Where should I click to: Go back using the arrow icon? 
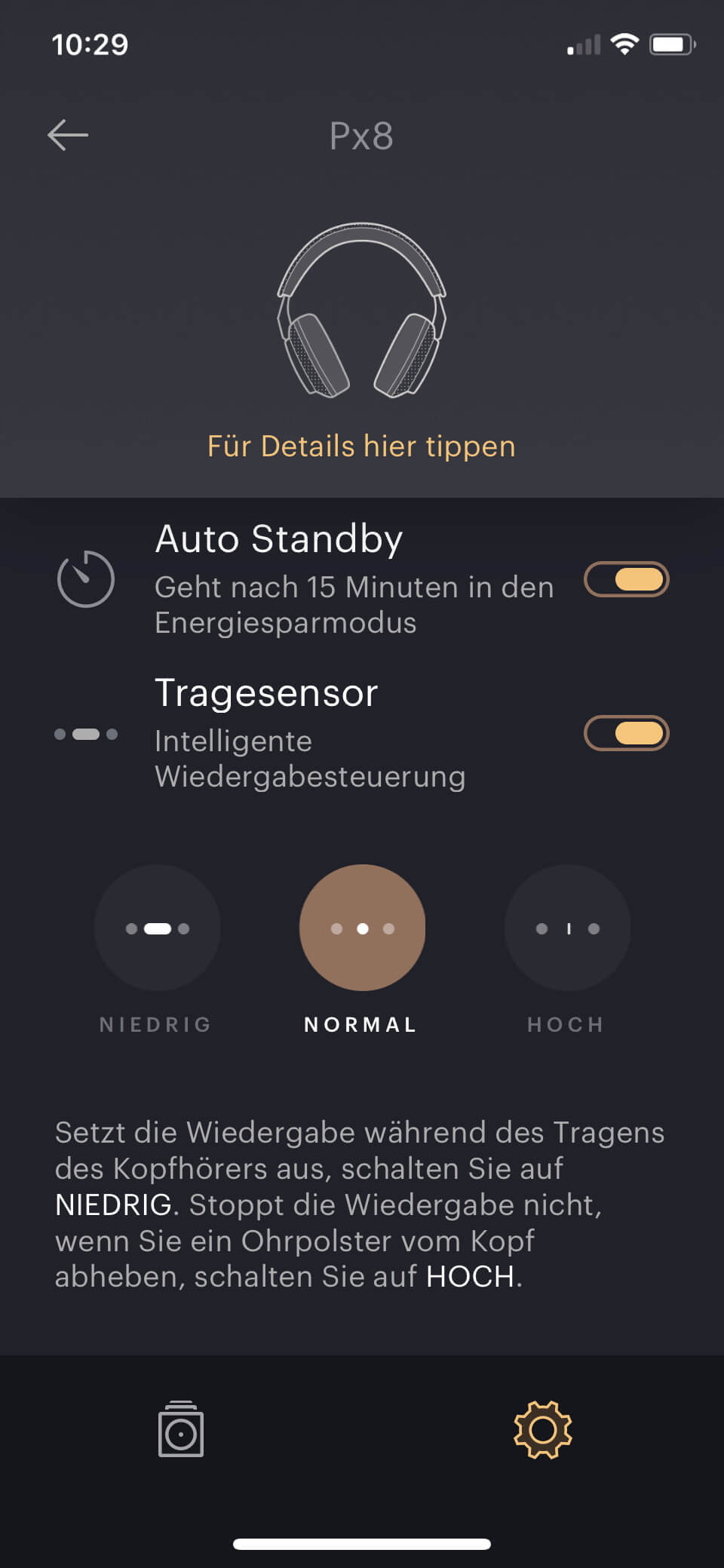[x=68, y=136]
